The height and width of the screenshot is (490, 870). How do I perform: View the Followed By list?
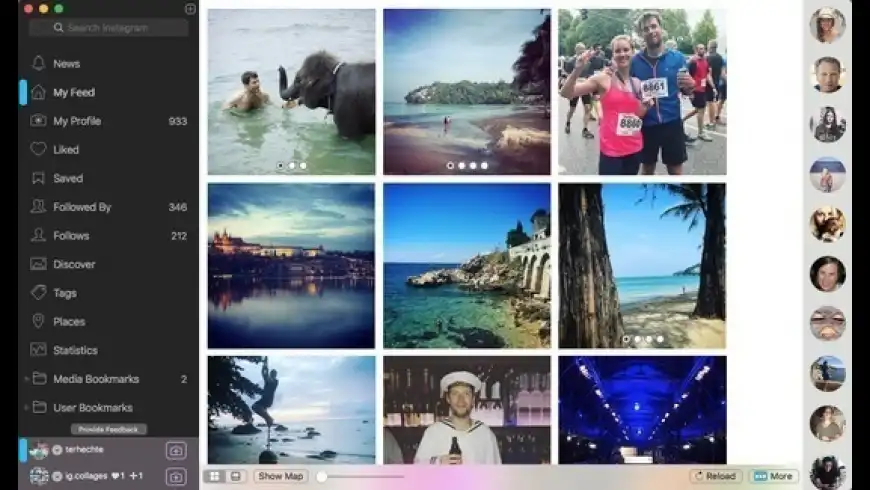(81, 207)
